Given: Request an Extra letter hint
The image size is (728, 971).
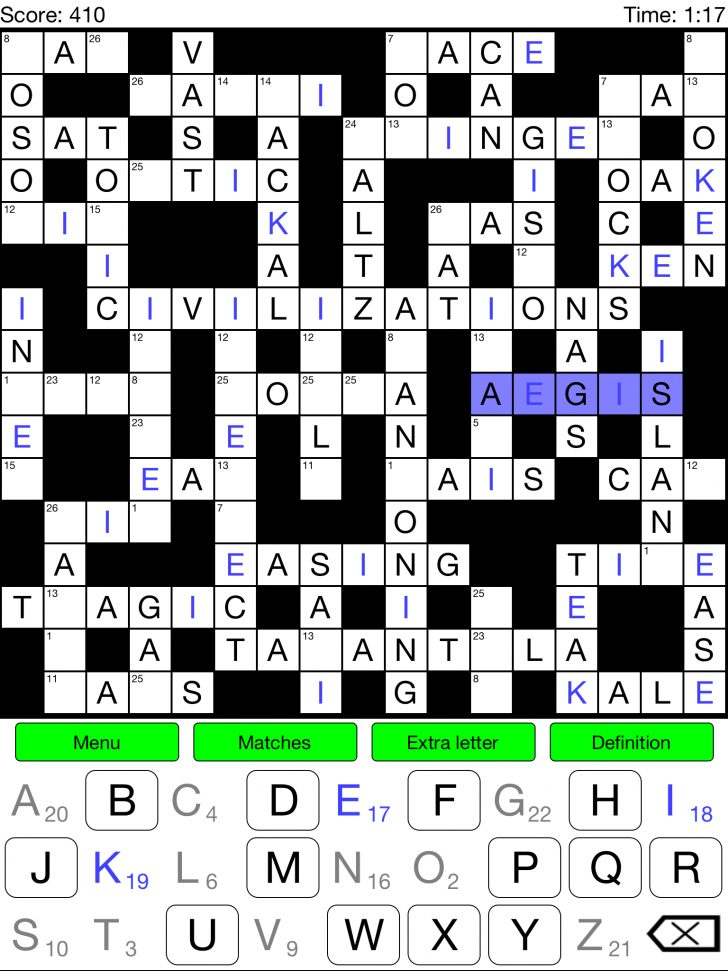Looking at the screenshot, I should [453, 742].
